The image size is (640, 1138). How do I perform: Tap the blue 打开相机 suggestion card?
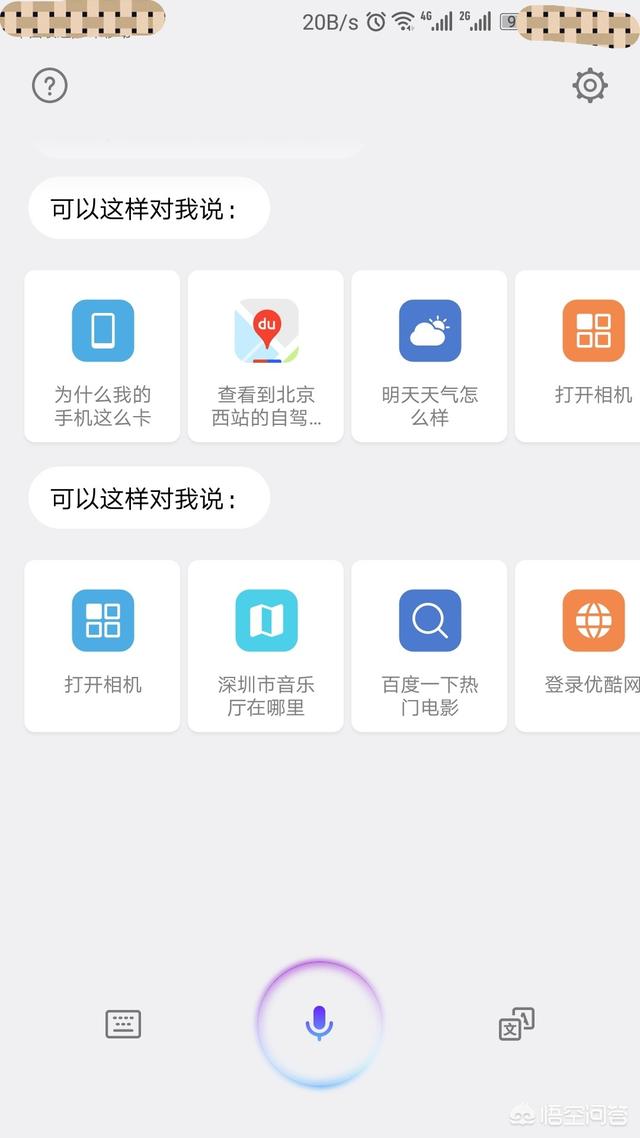coord(102,645)
